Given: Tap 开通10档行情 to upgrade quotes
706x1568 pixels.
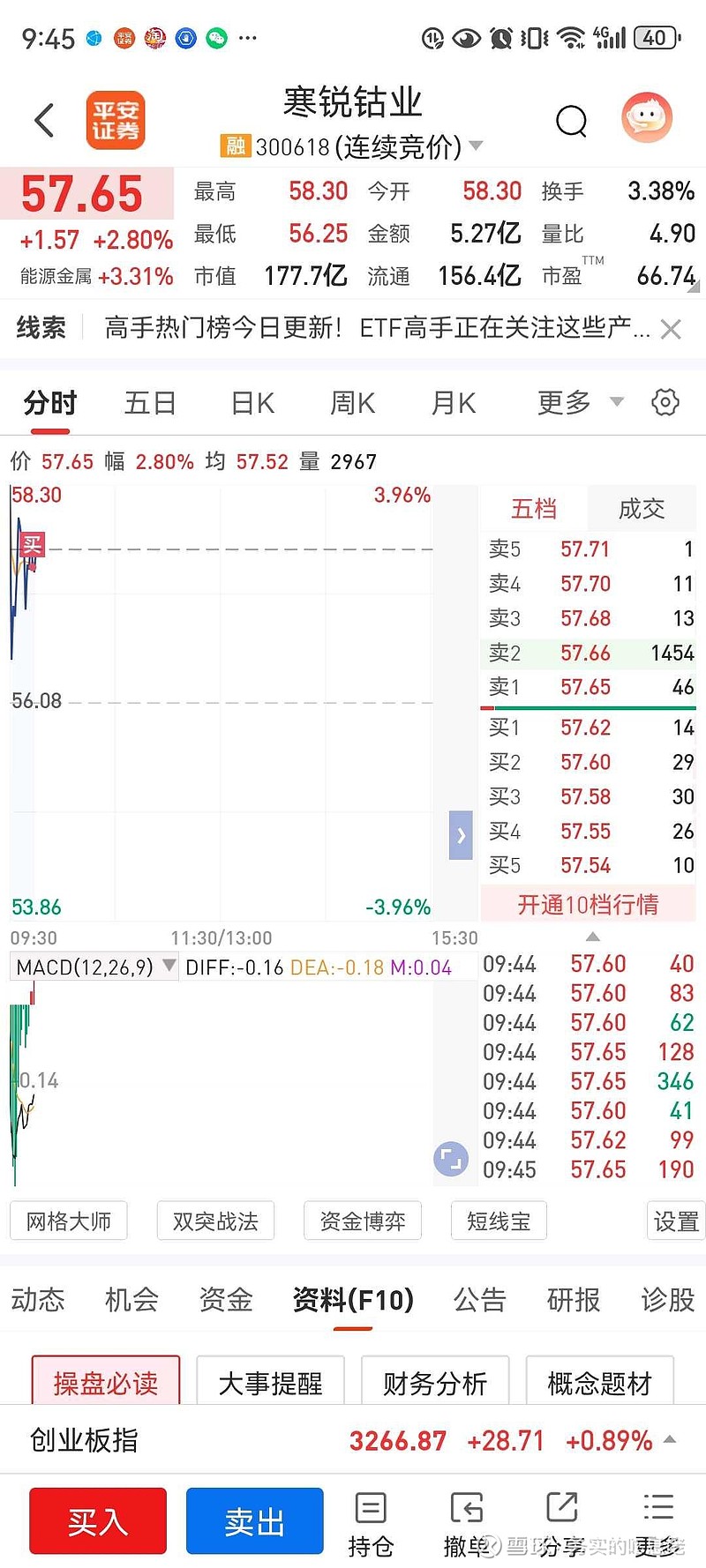Looking at the screenshot, I should click(588, 905).
